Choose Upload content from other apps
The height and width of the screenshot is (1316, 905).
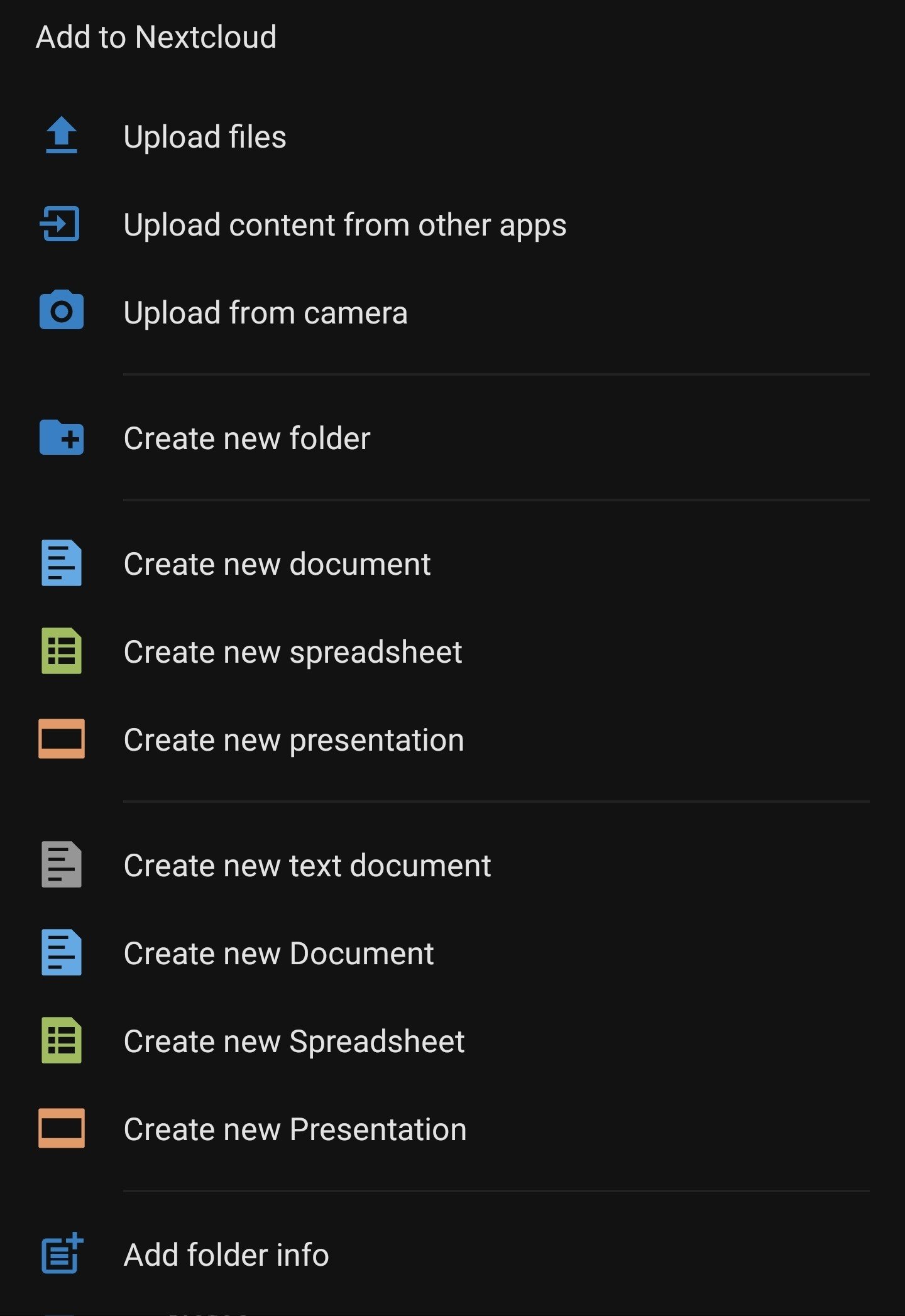pos(344,225)
